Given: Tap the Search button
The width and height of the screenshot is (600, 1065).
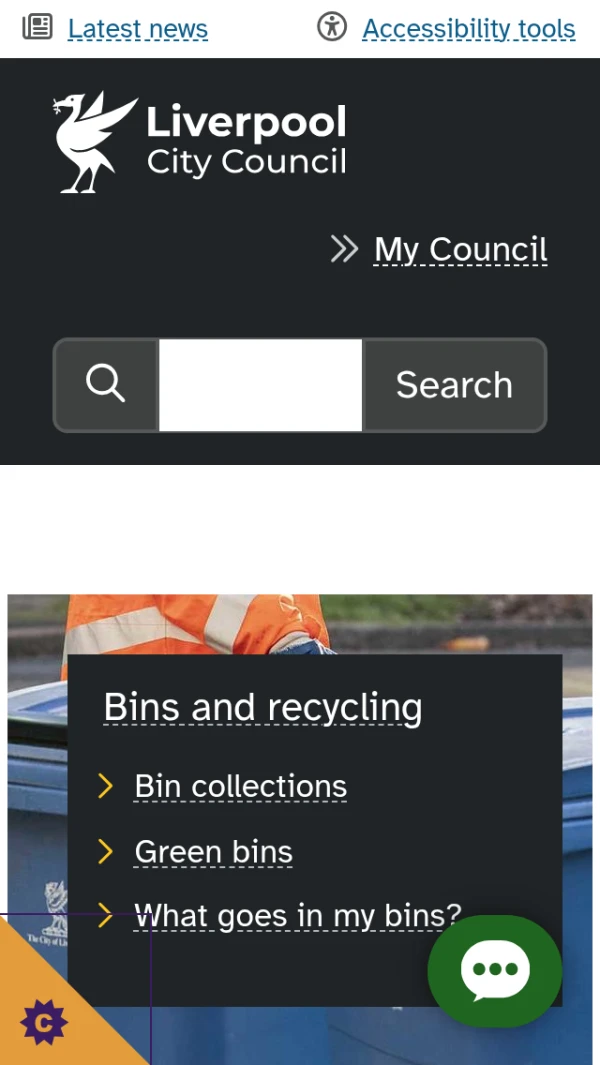Looking at the screenshot, I should click(454, 385).
